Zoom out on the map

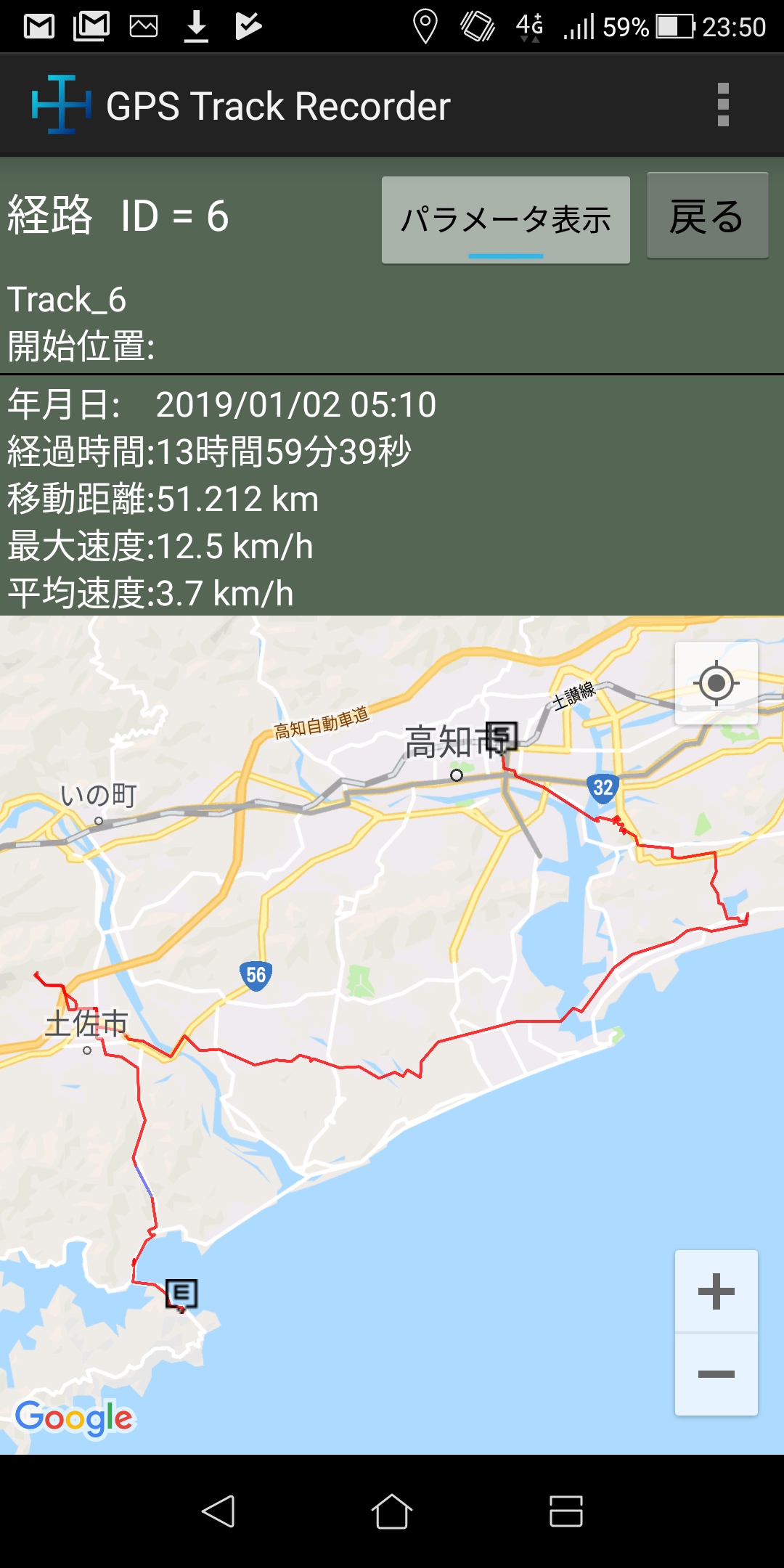pyautogui.click(x=716, y=1374)
